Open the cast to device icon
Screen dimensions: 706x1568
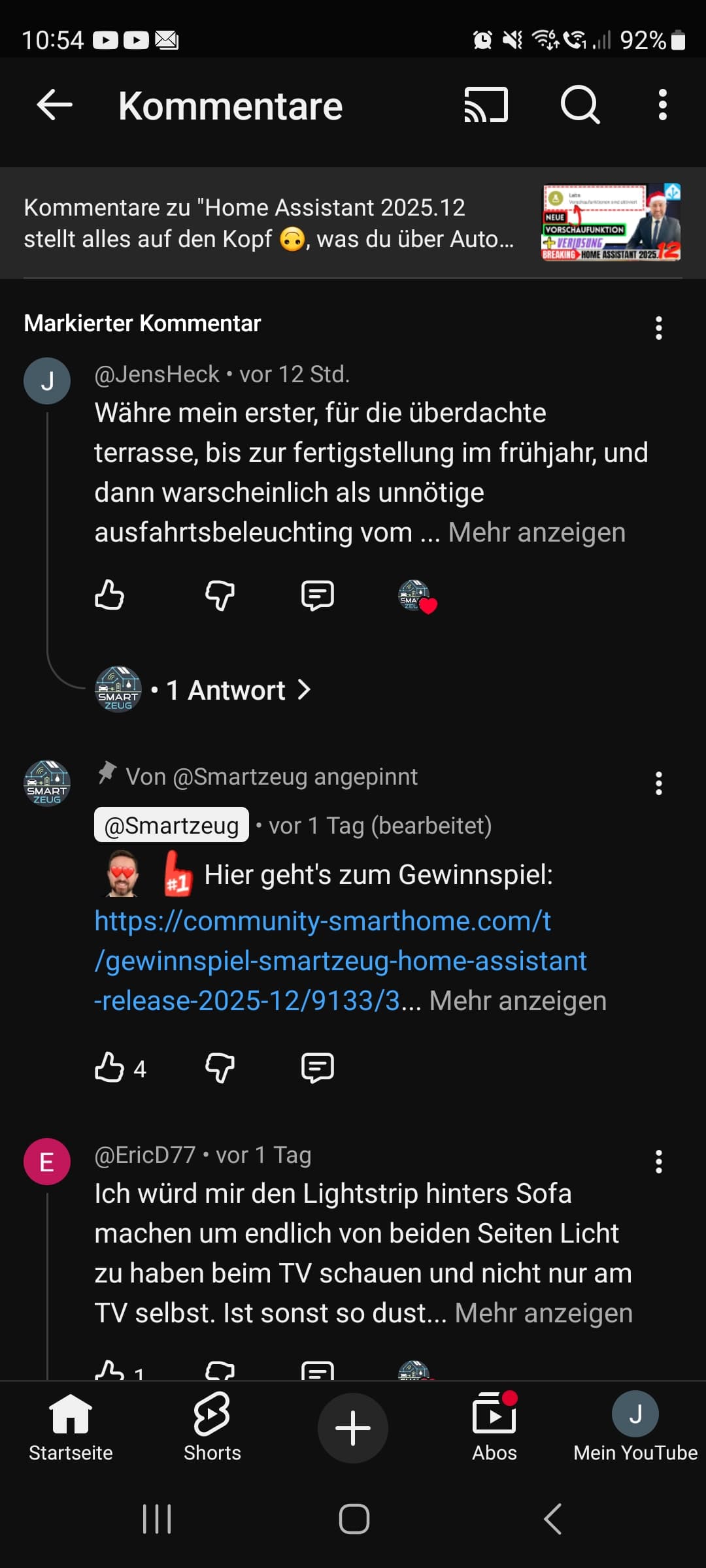pyautogui.click(x=486, y=105)
